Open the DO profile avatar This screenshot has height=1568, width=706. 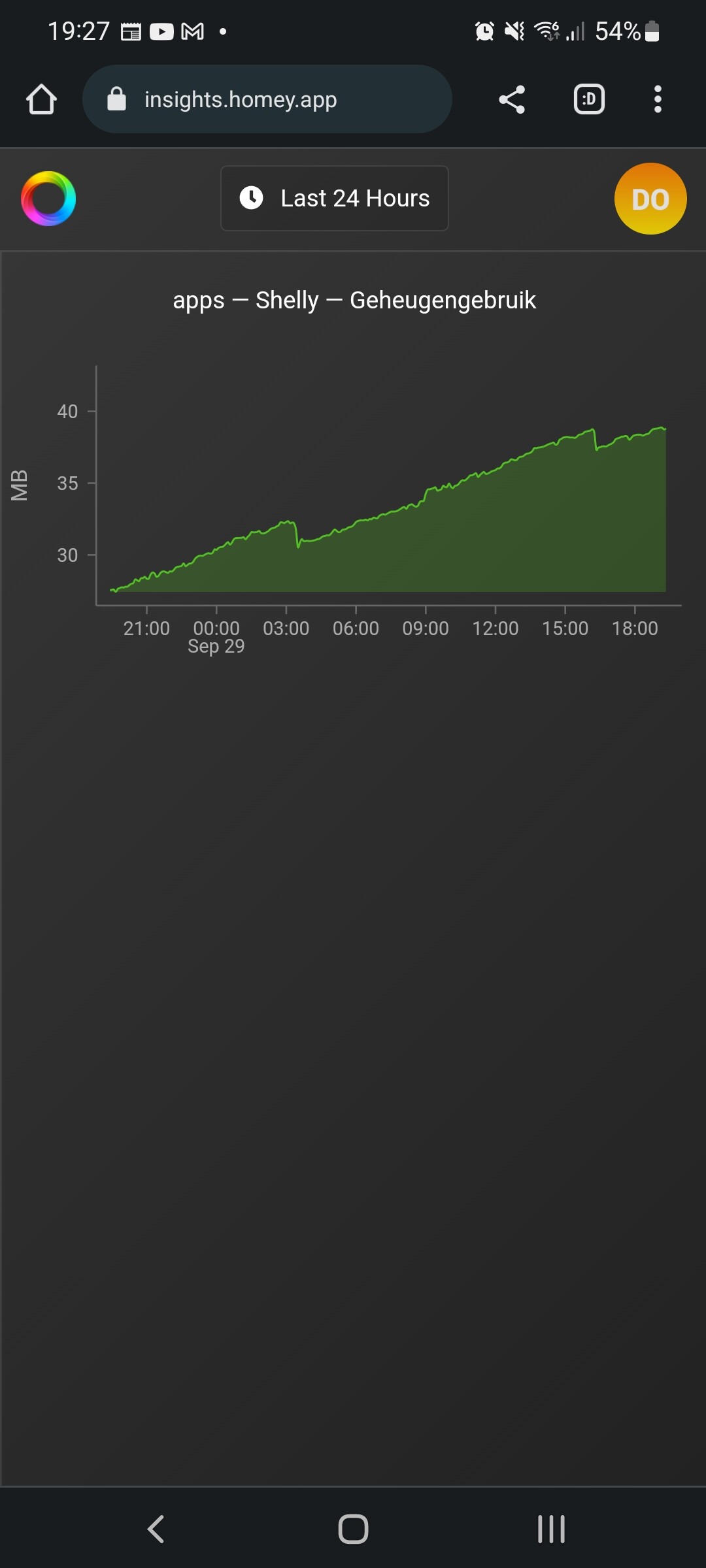pos(650,199)
